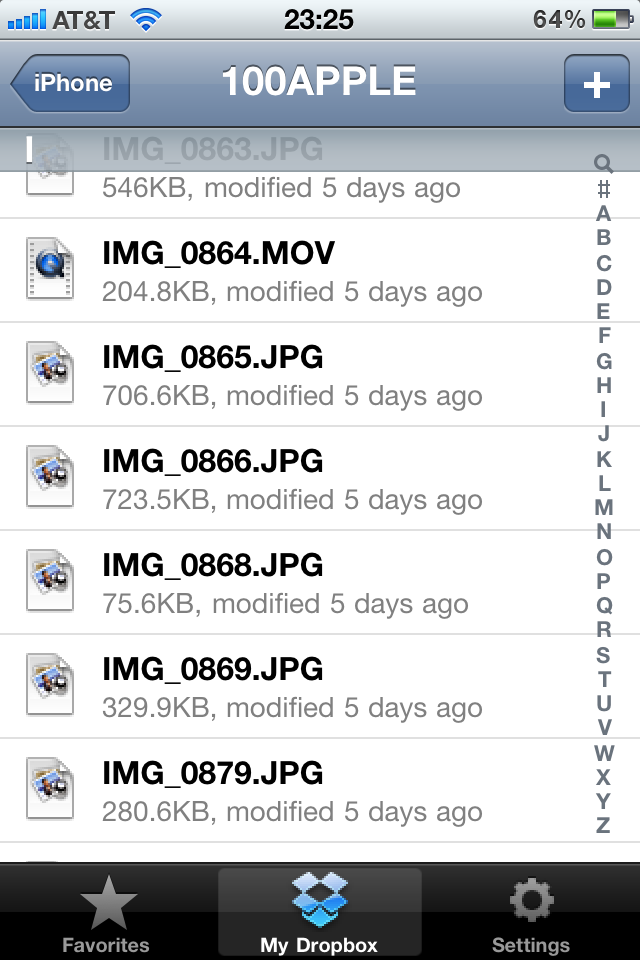Tap the plus button to add a file
Viewport: 640px width, 960px height.
[596, 84]
